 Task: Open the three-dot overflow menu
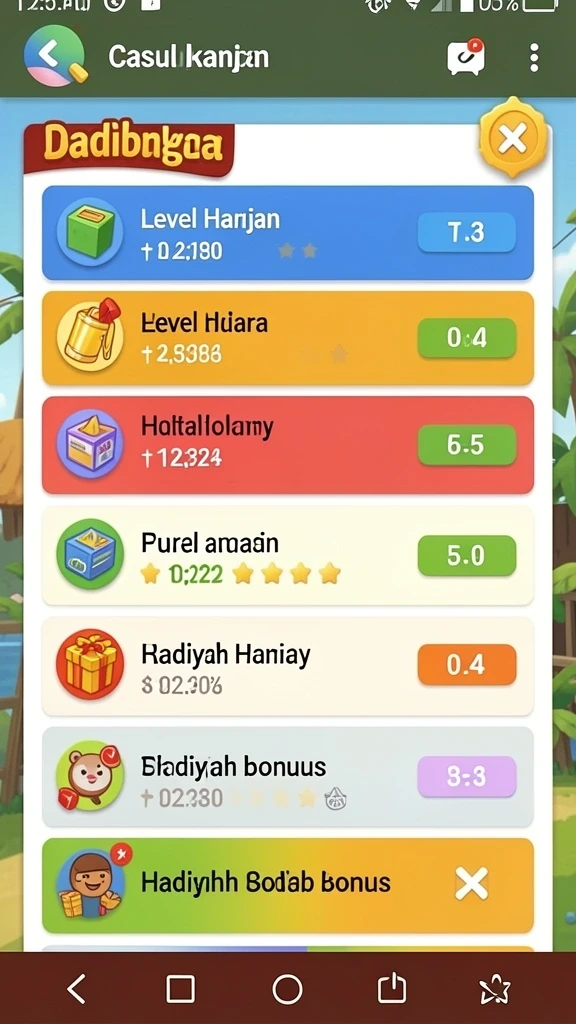click(534, 57)
